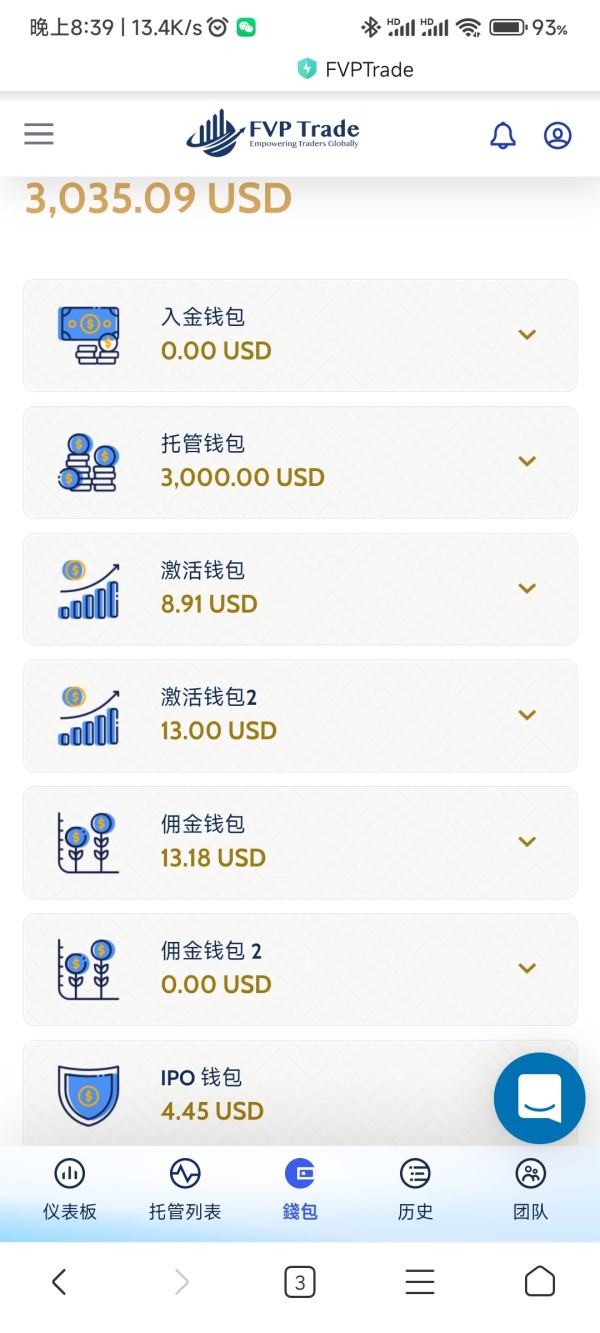
Task: Open the user profile icon
Action: coord(557,135)
